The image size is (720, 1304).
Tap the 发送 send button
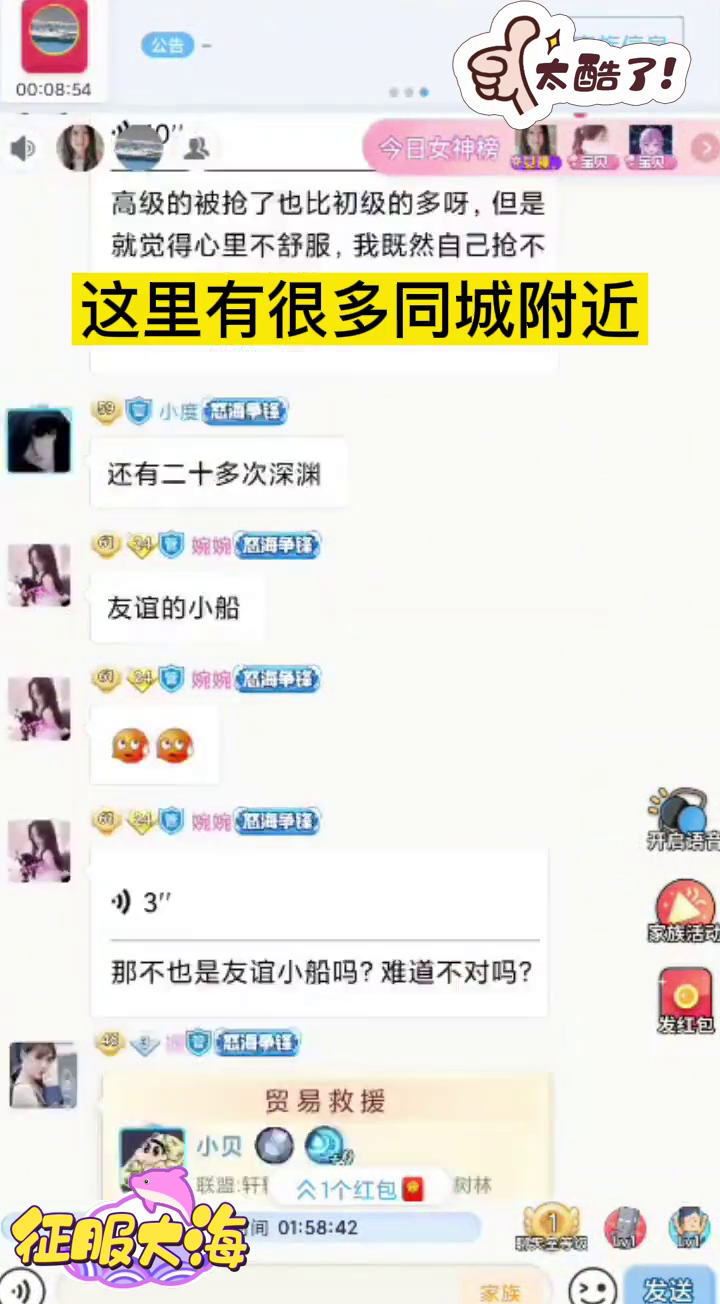[669, 1288]
